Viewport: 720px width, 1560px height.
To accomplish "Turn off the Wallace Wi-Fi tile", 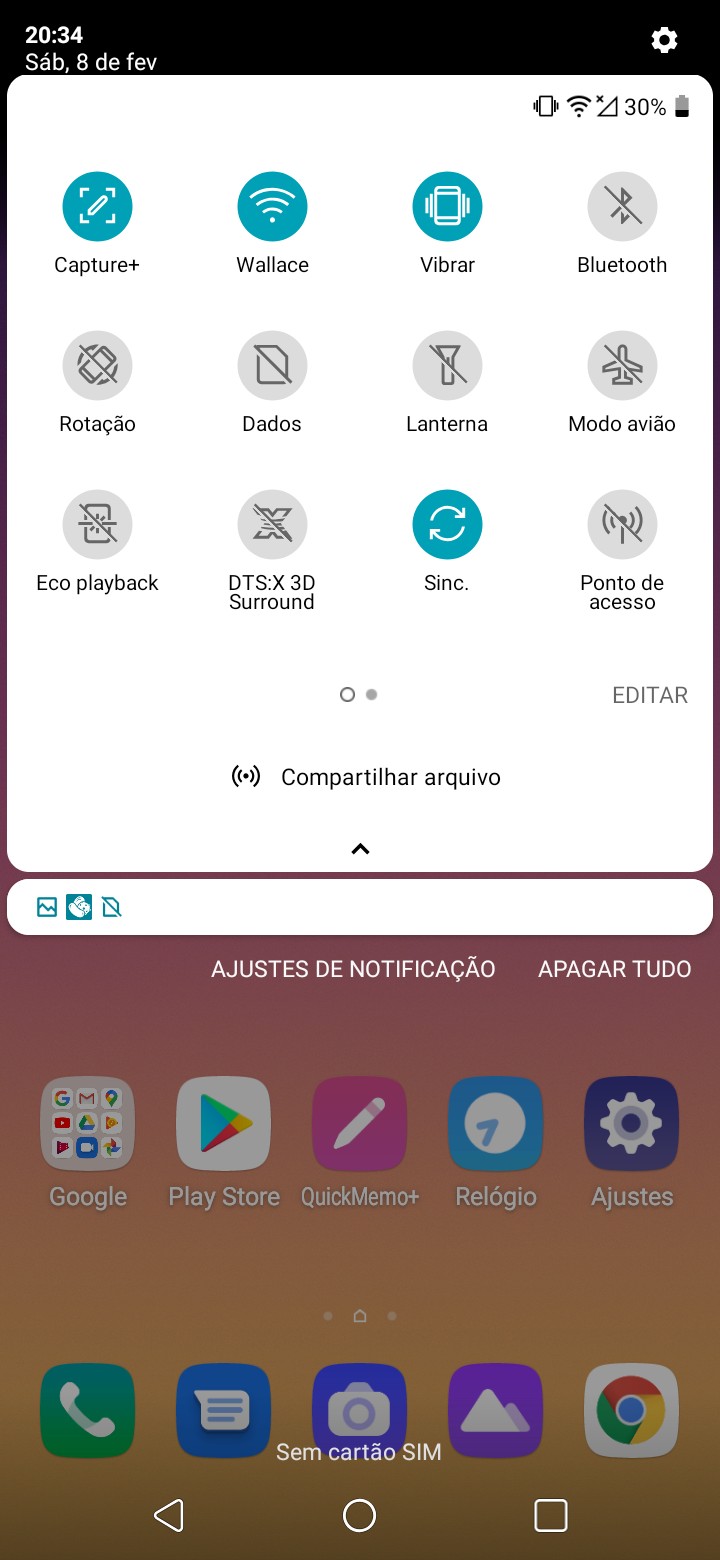I will pyautogui.click(x=272, y=207).
